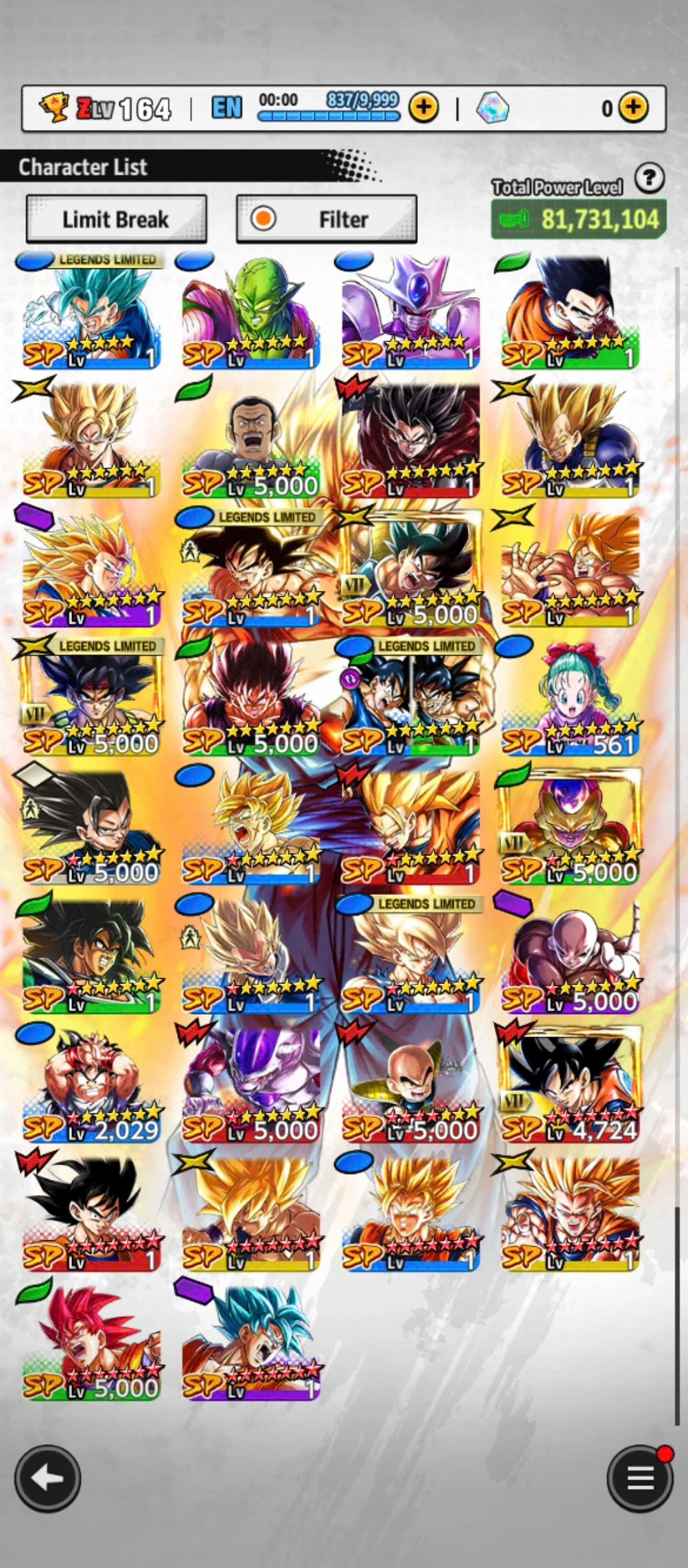Open the hamburger menu button
Screen dimensions: 688x1568
(x=640, y=1479)
